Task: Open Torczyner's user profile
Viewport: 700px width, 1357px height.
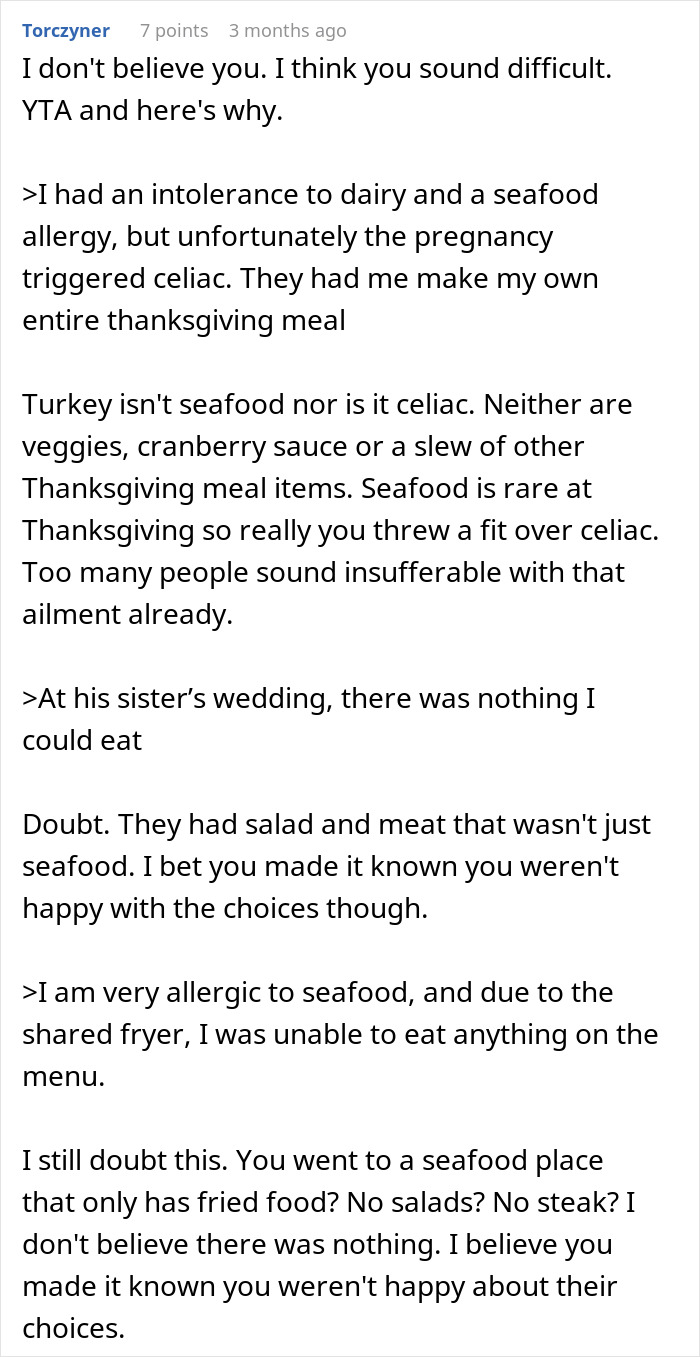Action: click(66, 31)
